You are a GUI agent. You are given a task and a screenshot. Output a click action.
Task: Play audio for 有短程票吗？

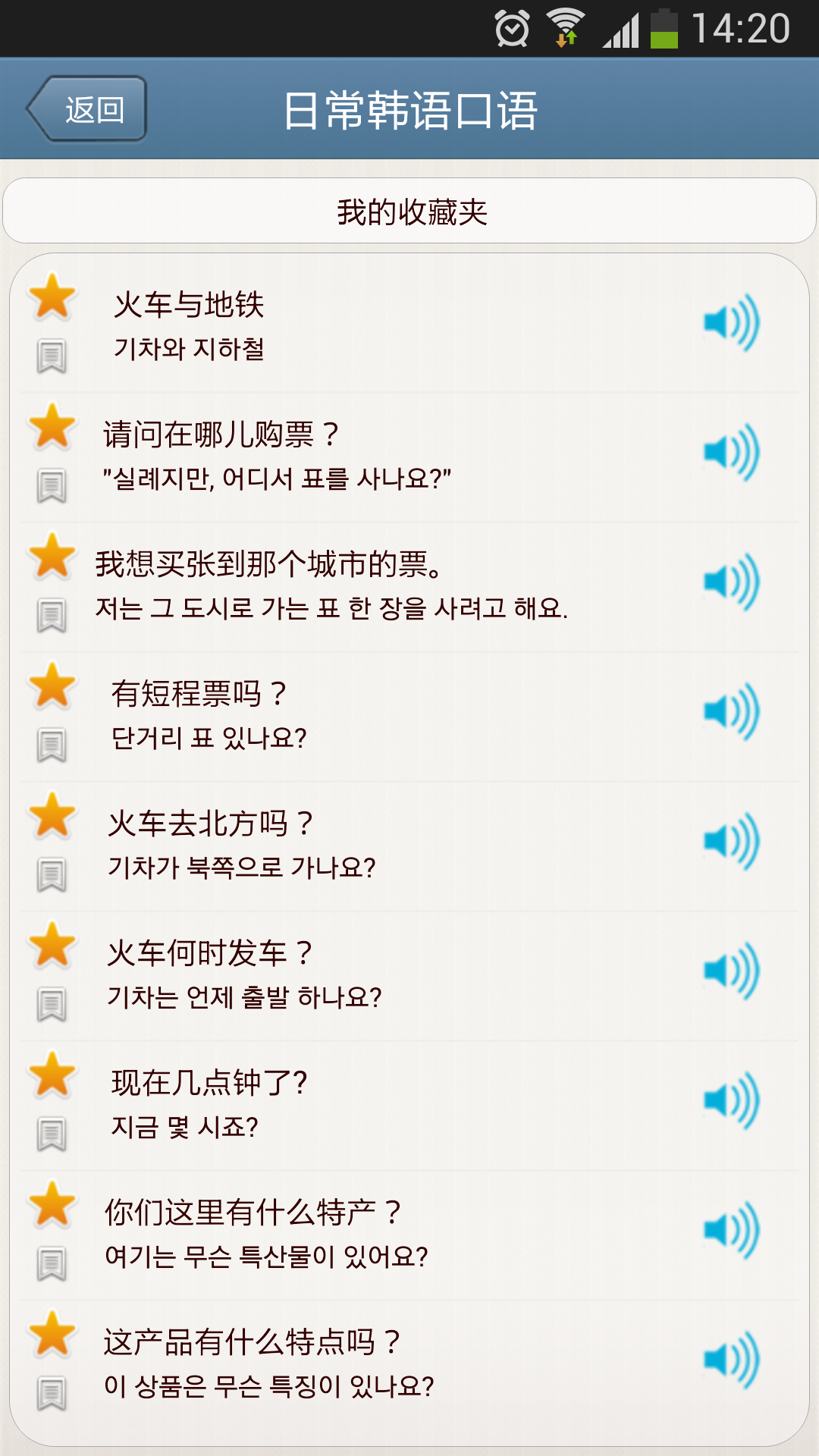(731, 712)
